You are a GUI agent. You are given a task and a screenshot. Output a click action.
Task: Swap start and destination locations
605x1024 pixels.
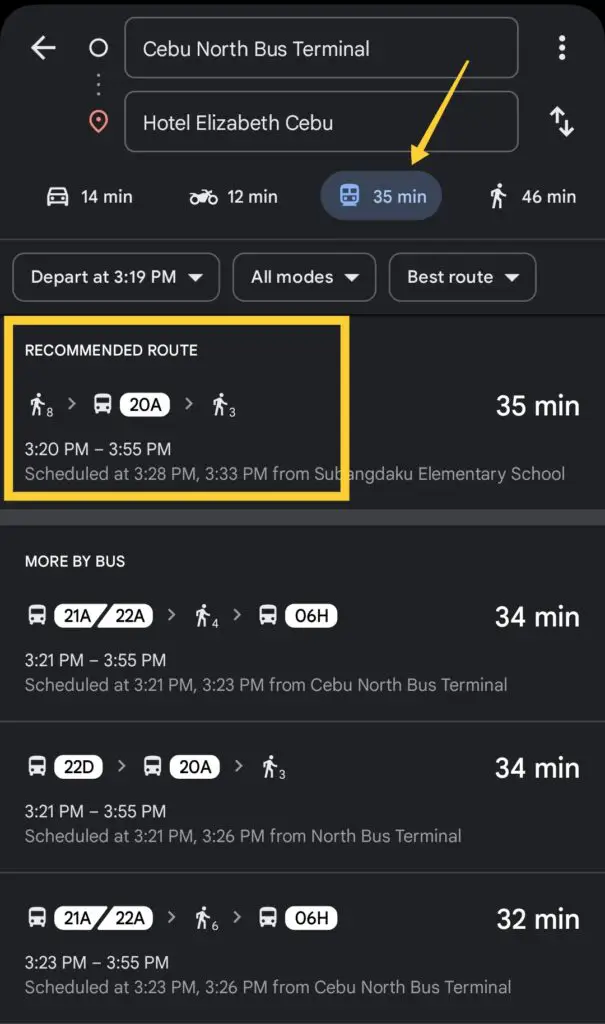tap(562, 121)
